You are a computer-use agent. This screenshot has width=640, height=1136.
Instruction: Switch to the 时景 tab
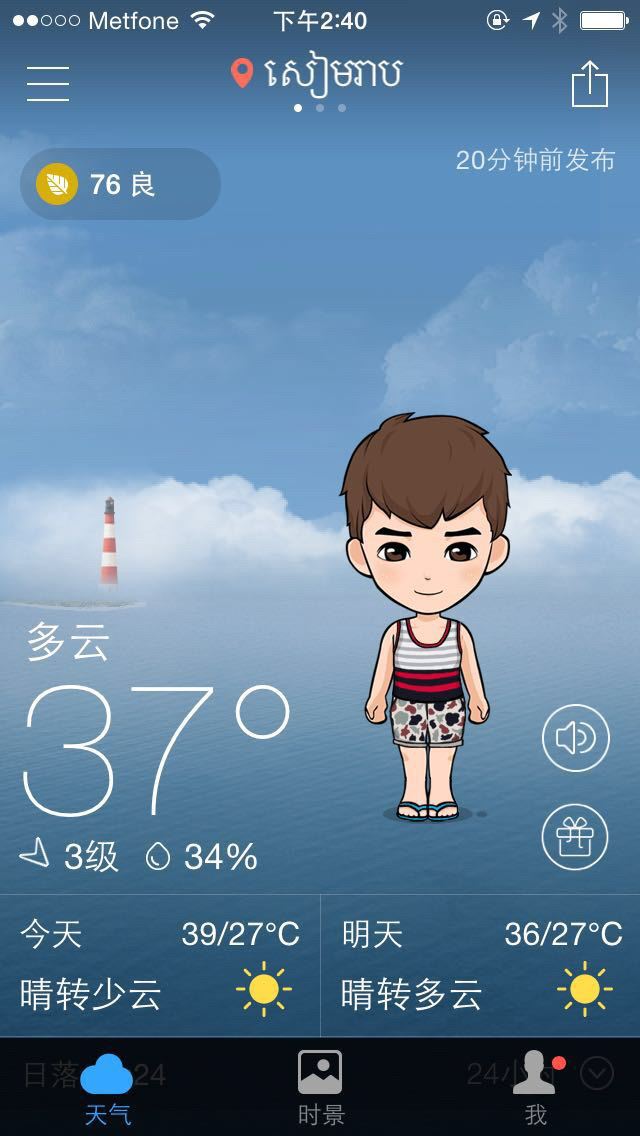pyautogui.click(x=320, y=1087)
